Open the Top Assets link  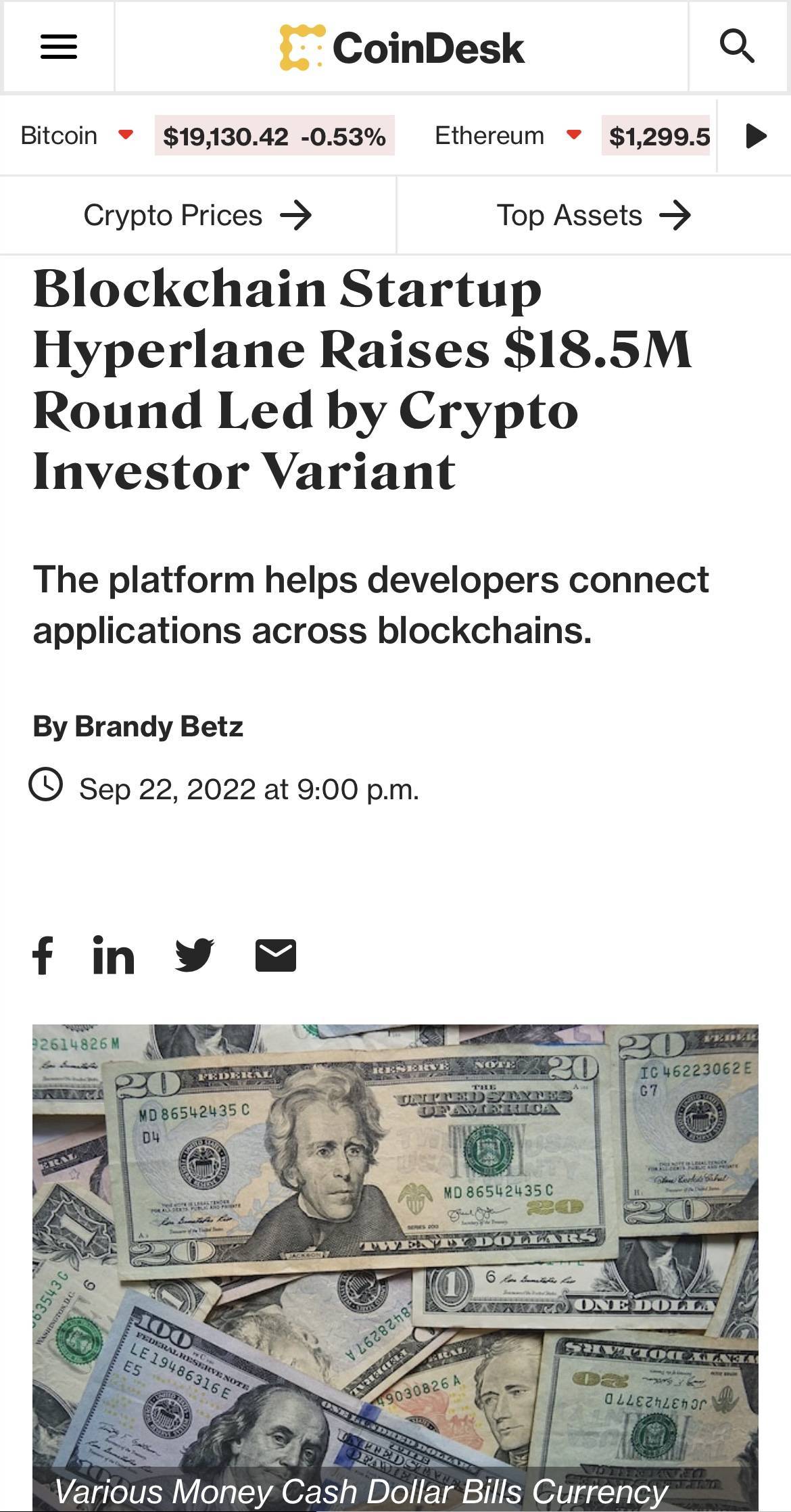coord(593,216)
